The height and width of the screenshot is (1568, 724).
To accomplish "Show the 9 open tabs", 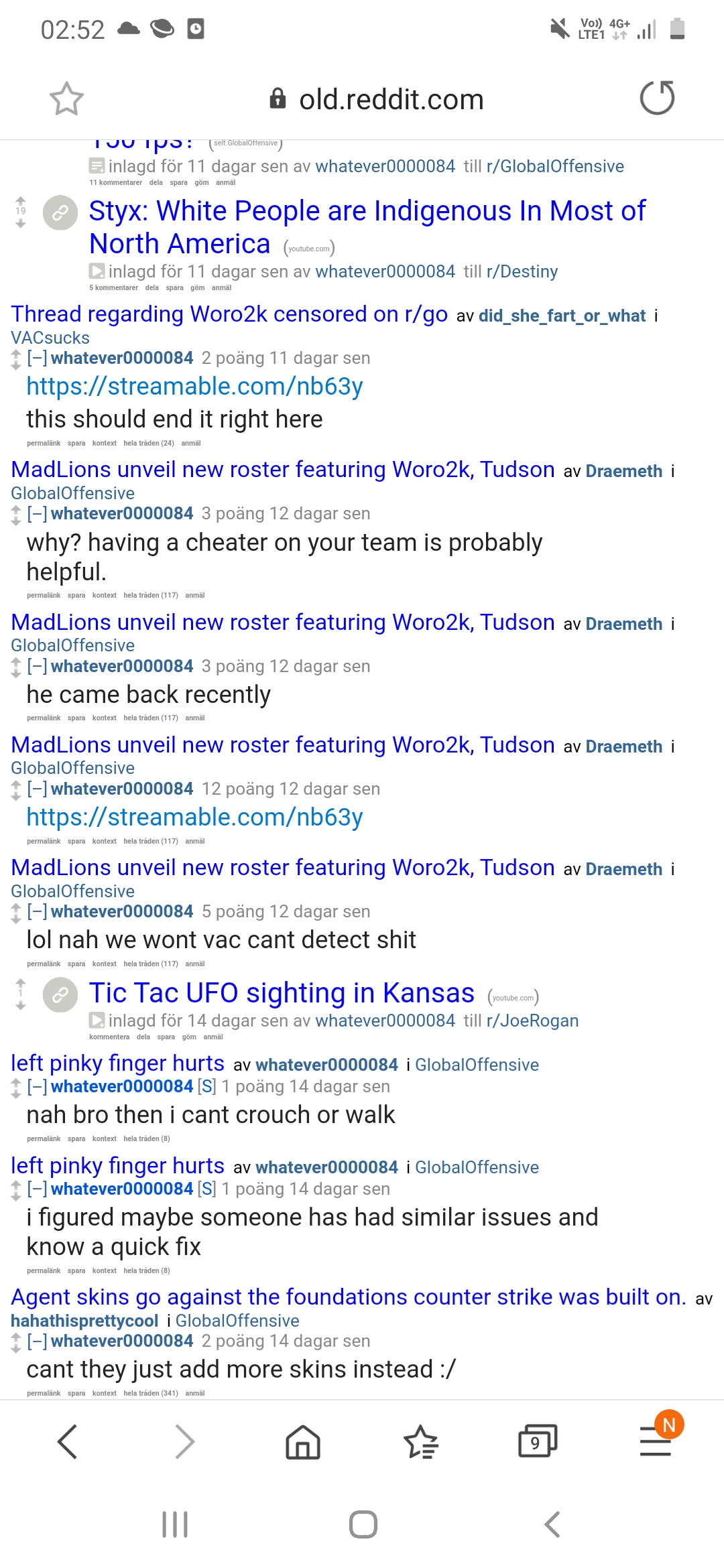I will pos(538,1441).
